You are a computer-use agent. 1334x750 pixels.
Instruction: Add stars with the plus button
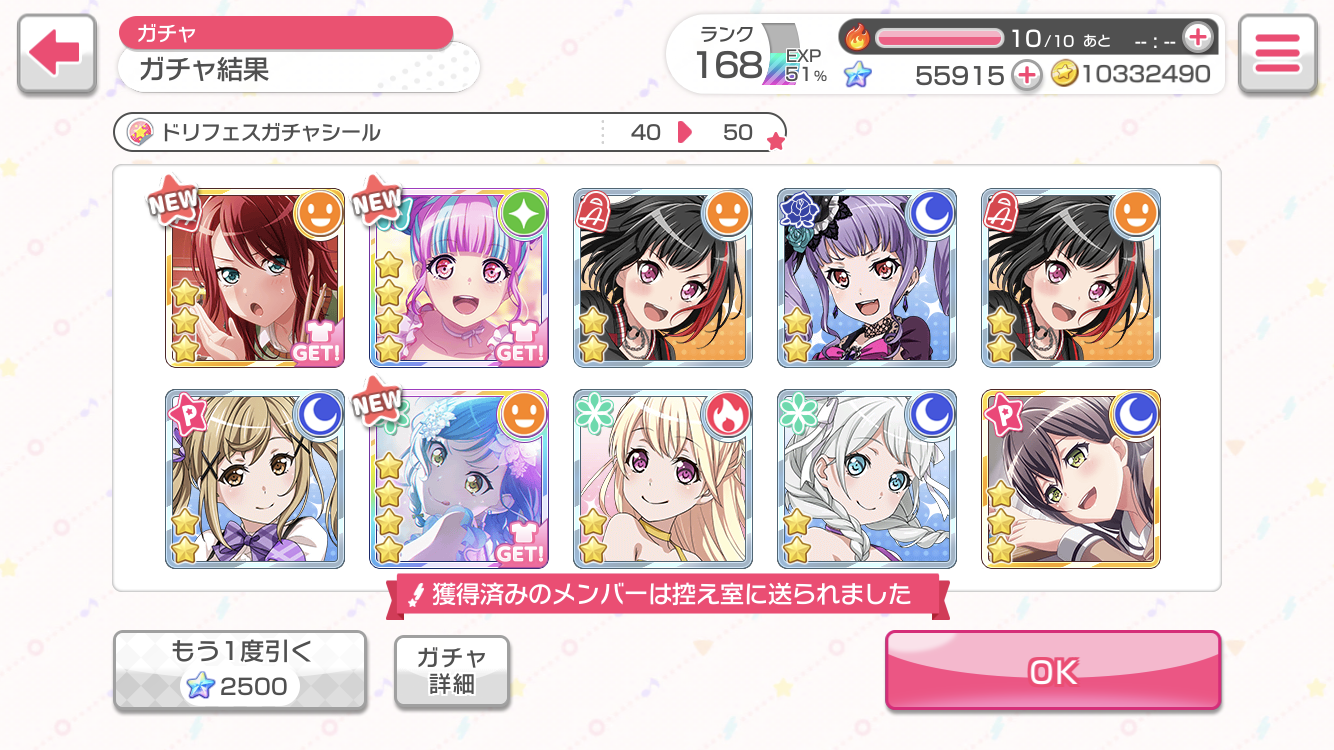[1026, 75]
